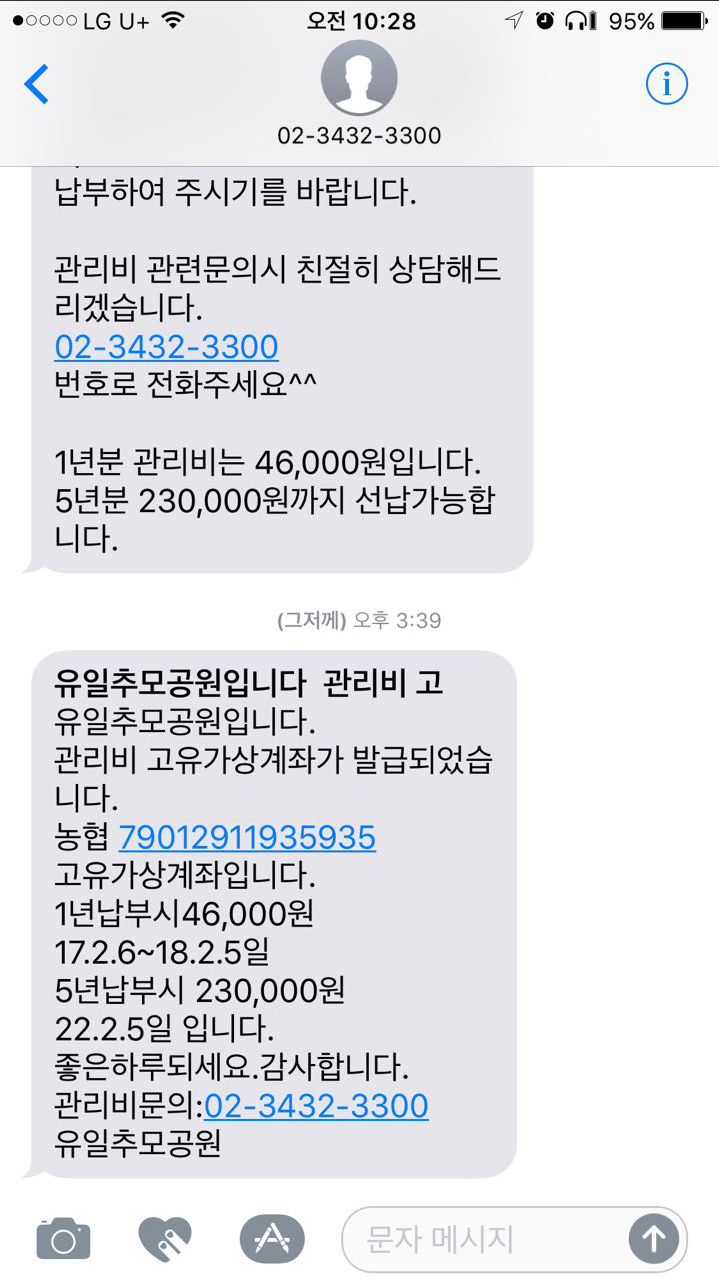Open the camera to attach a photo
719x1280 pixels.
63,1239
